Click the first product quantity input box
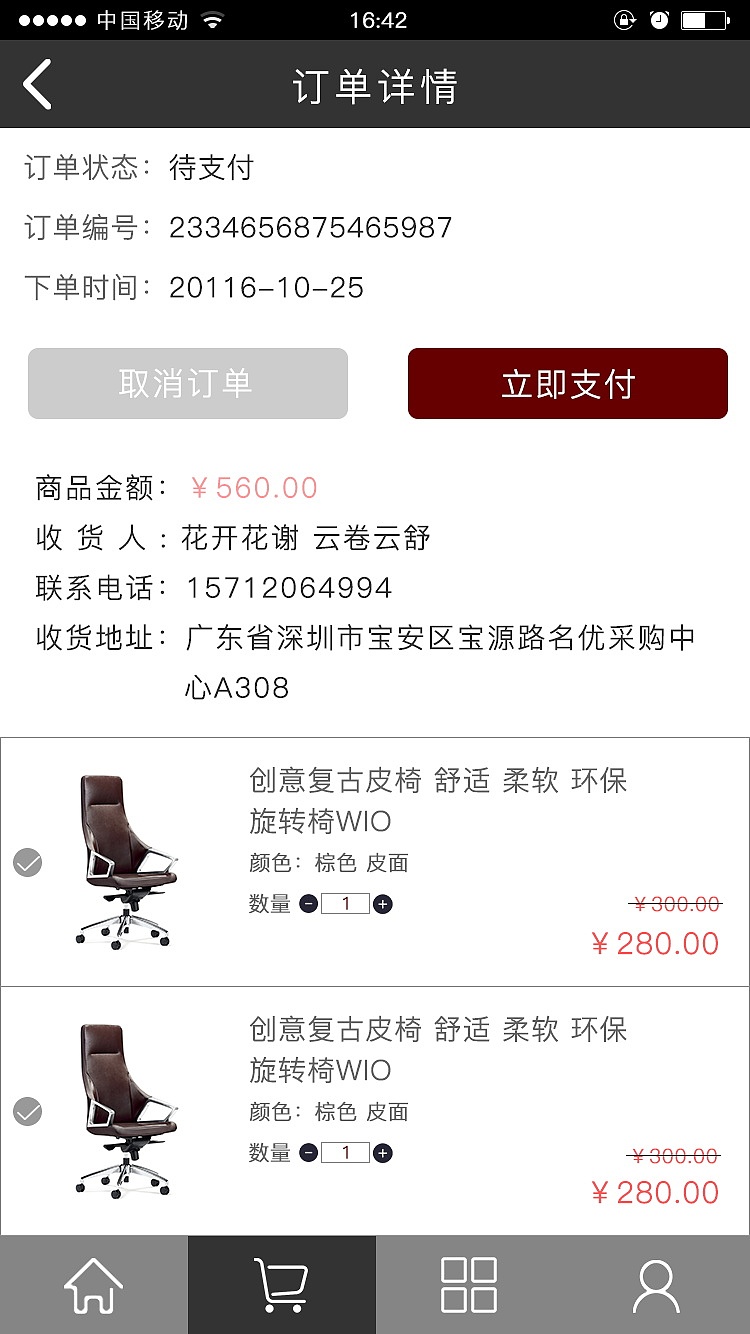The width and height of the screenshot is (750, 1334). [x=346, y=903]
